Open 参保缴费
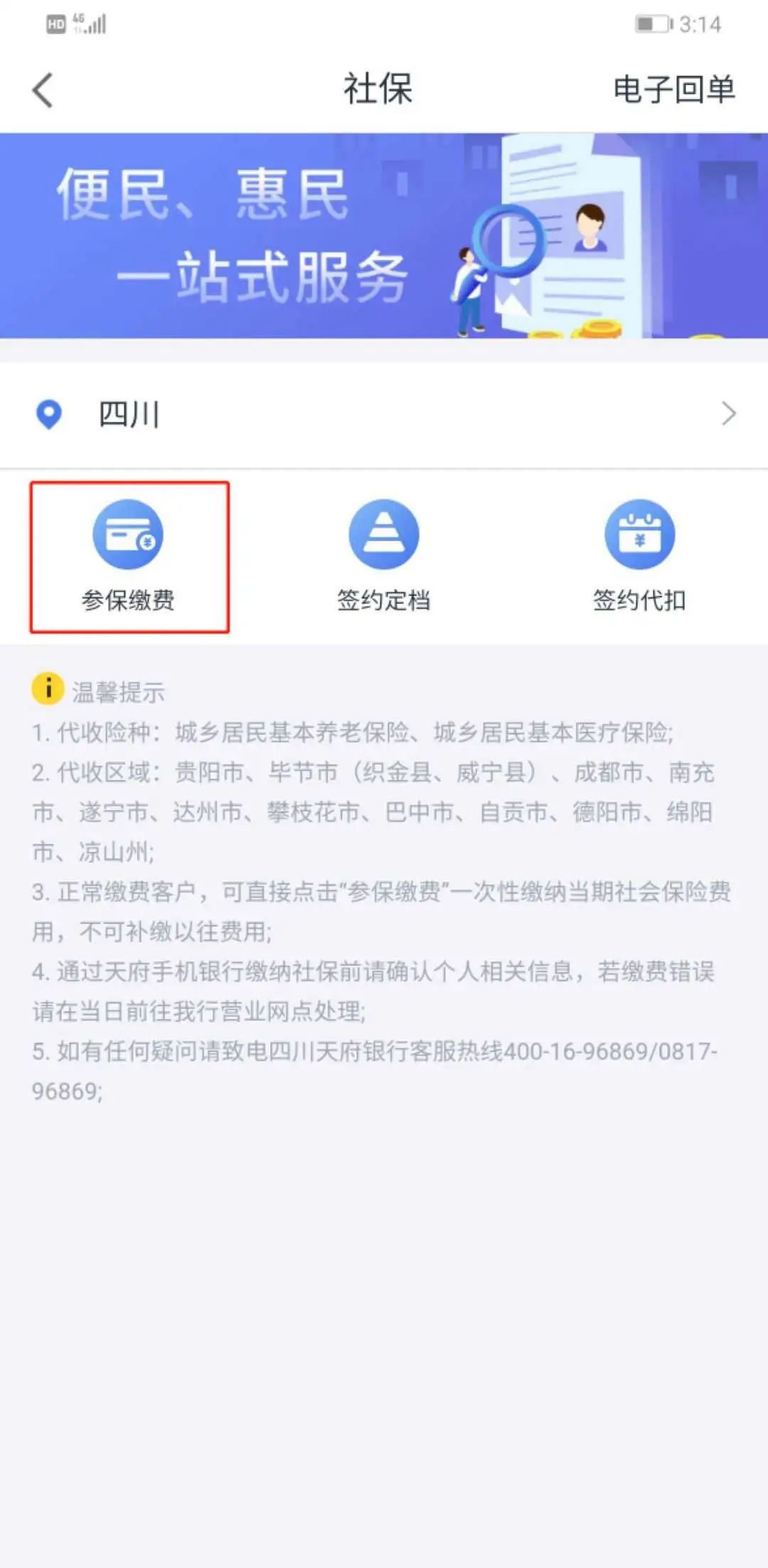The width and height of the screenshot is (768, 1568). [x=129, y=556]
